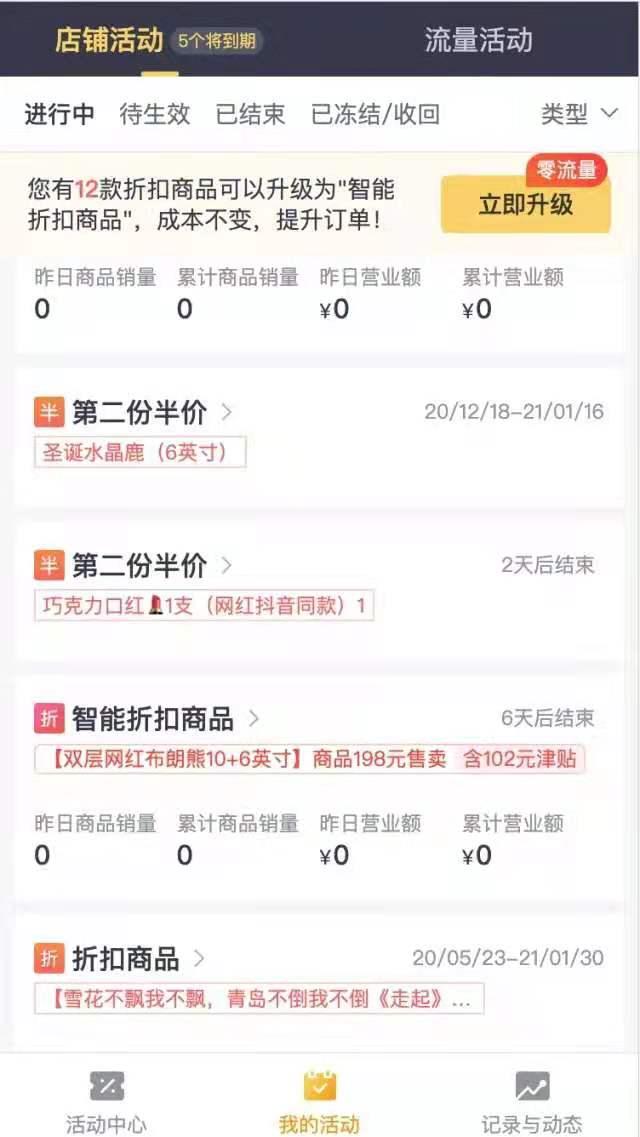Tap the 立即升级 button
The width and height of the screenshot is (640, 1137).
(526, 205)
